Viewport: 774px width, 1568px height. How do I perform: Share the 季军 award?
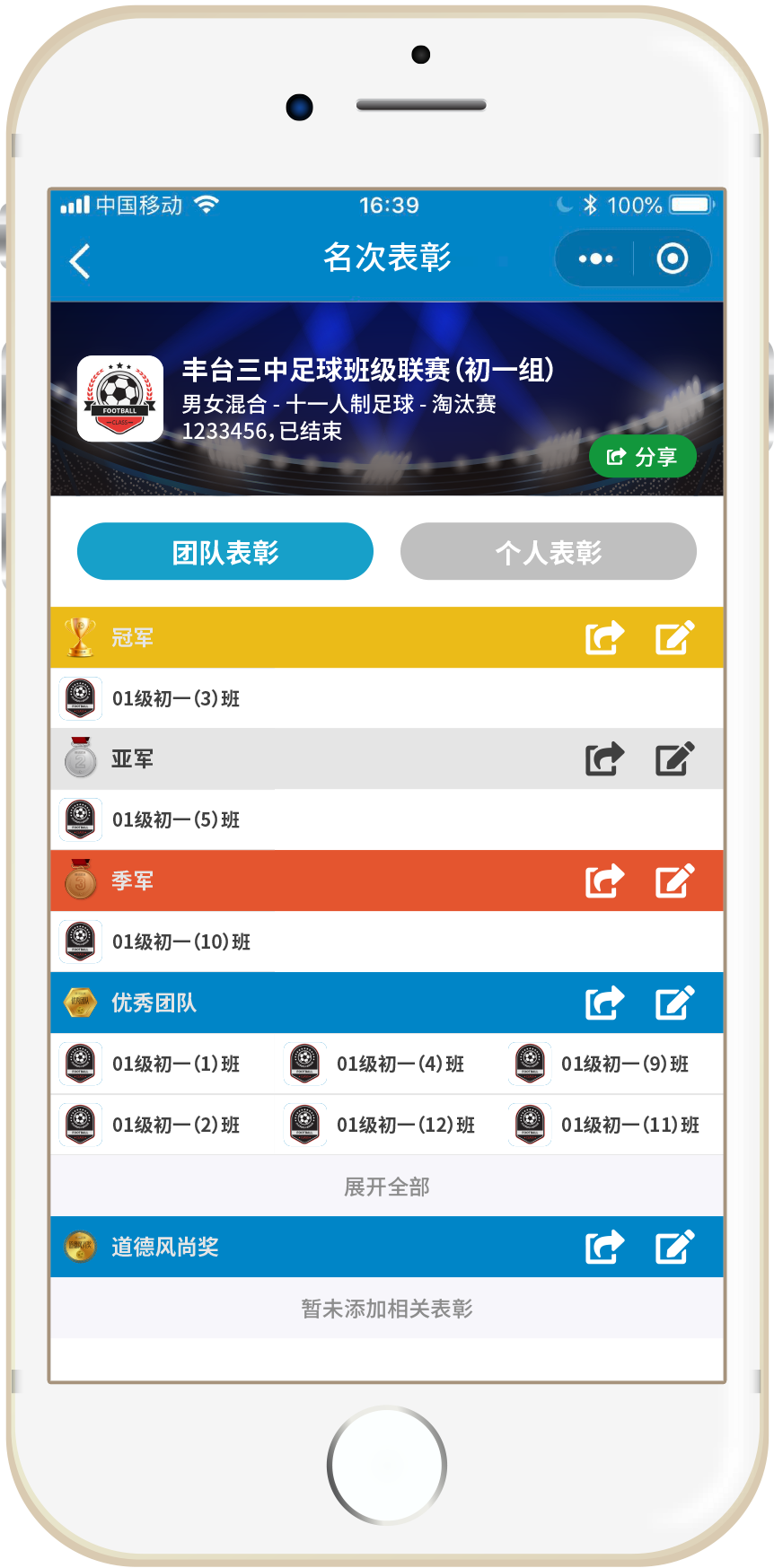coord(604,881)
